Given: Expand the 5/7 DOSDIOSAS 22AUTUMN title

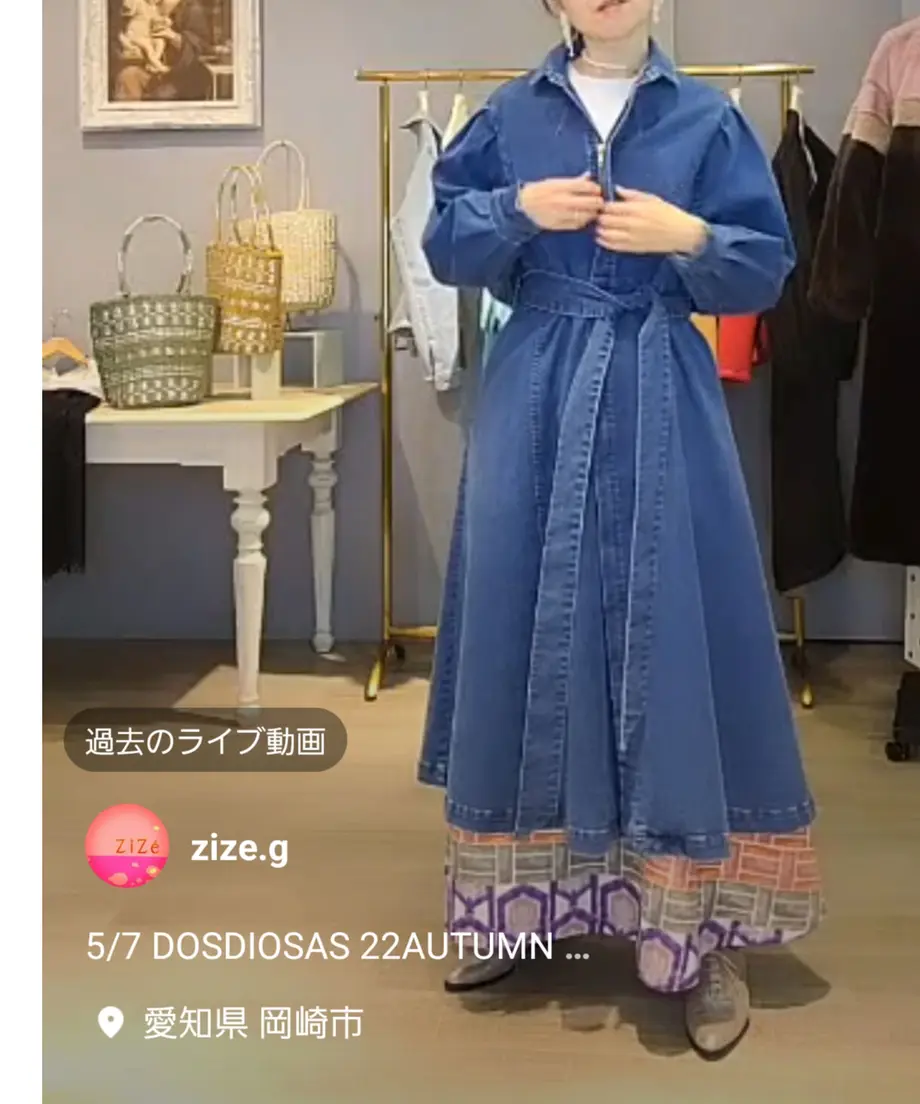Looking at the screenshot, I should click(338, 948).
